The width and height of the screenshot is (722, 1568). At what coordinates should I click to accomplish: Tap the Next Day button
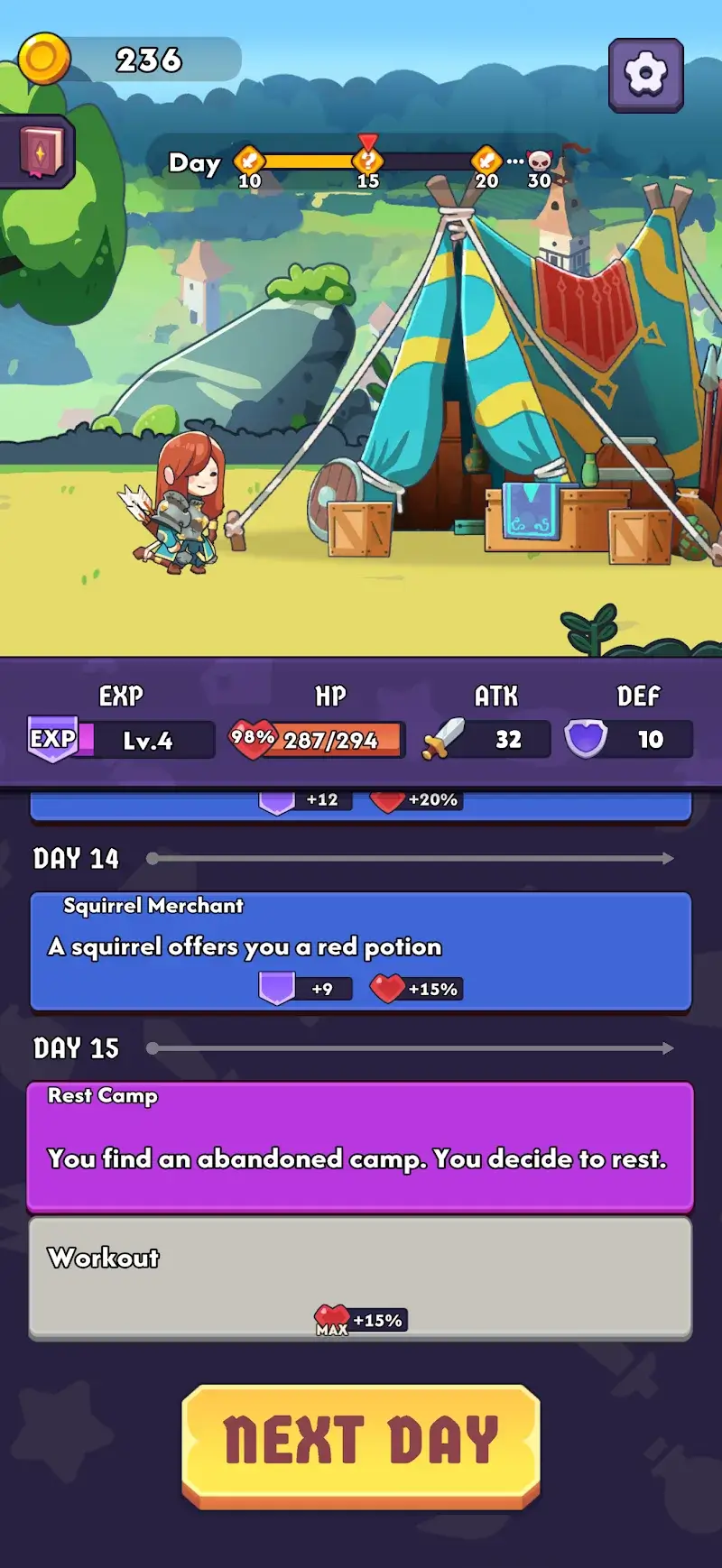click(x=361, y=1443)
